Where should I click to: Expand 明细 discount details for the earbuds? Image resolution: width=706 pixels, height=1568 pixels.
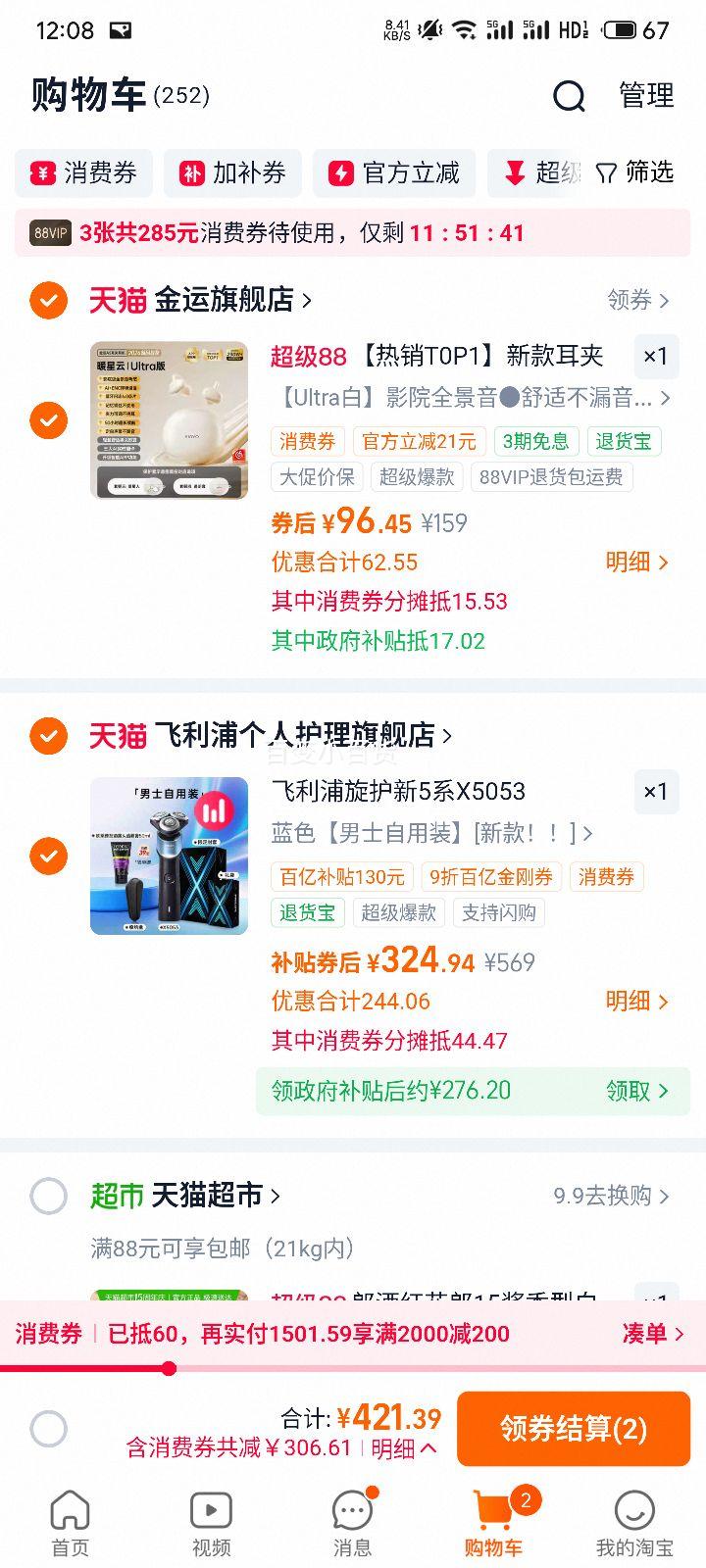[x=632, y=562]
